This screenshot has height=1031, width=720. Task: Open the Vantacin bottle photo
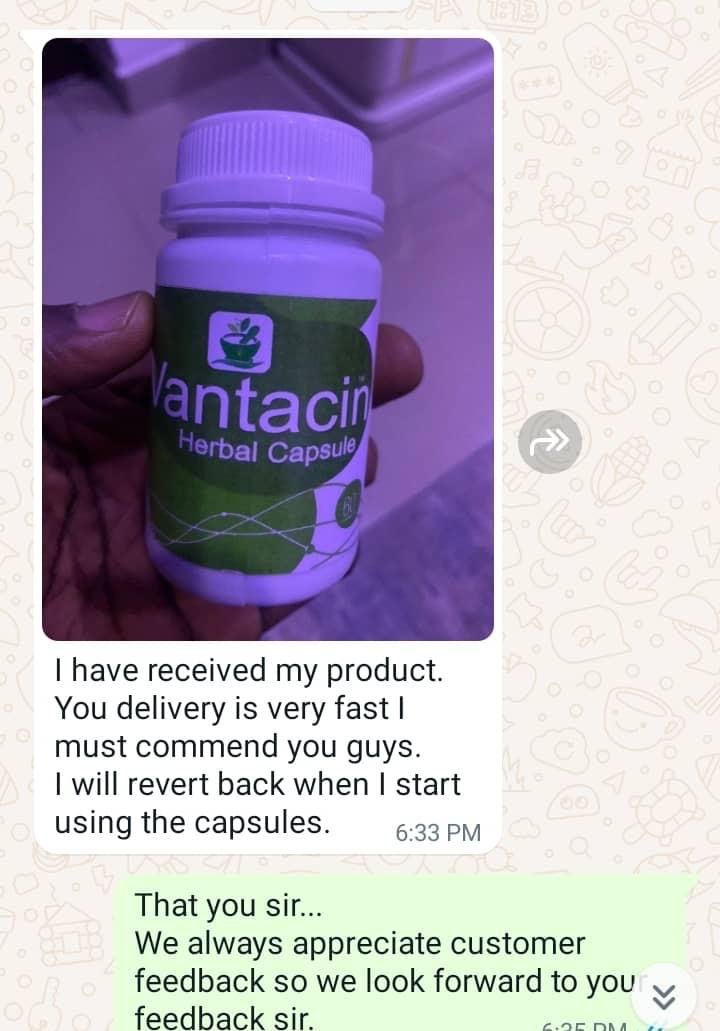[x=268, y=340]
